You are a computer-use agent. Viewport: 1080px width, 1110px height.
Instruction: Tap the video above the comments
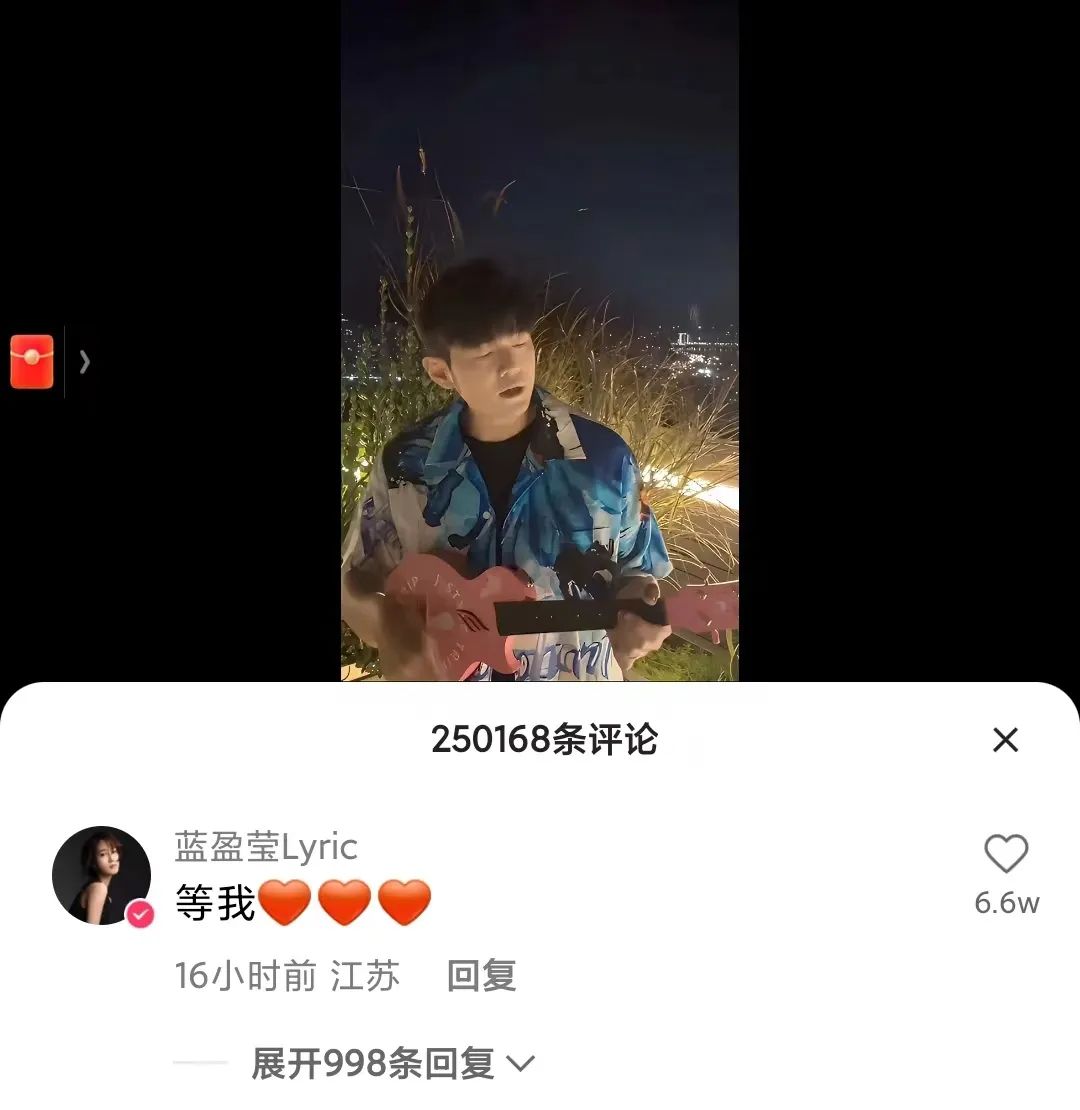point(539,340)
